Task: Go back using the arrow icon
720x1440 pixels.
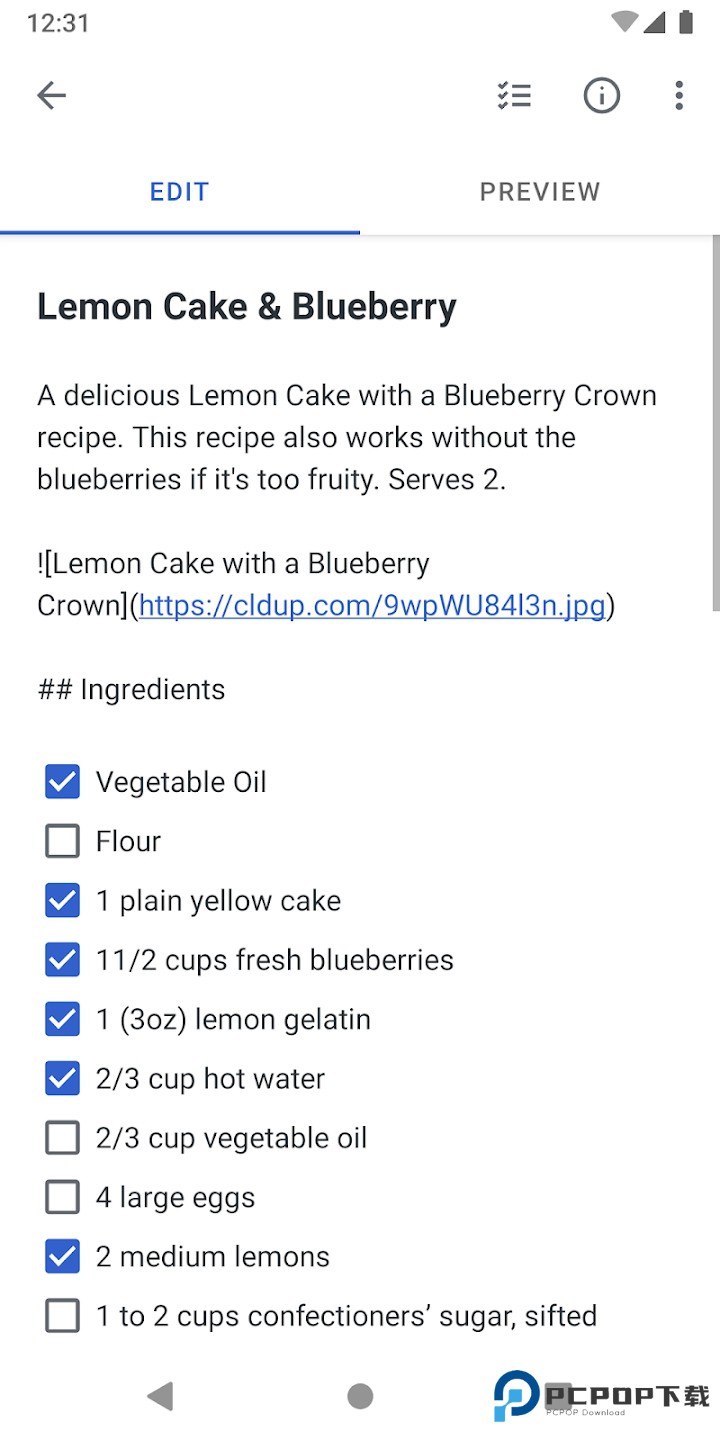Action: [x=51, y=96]
